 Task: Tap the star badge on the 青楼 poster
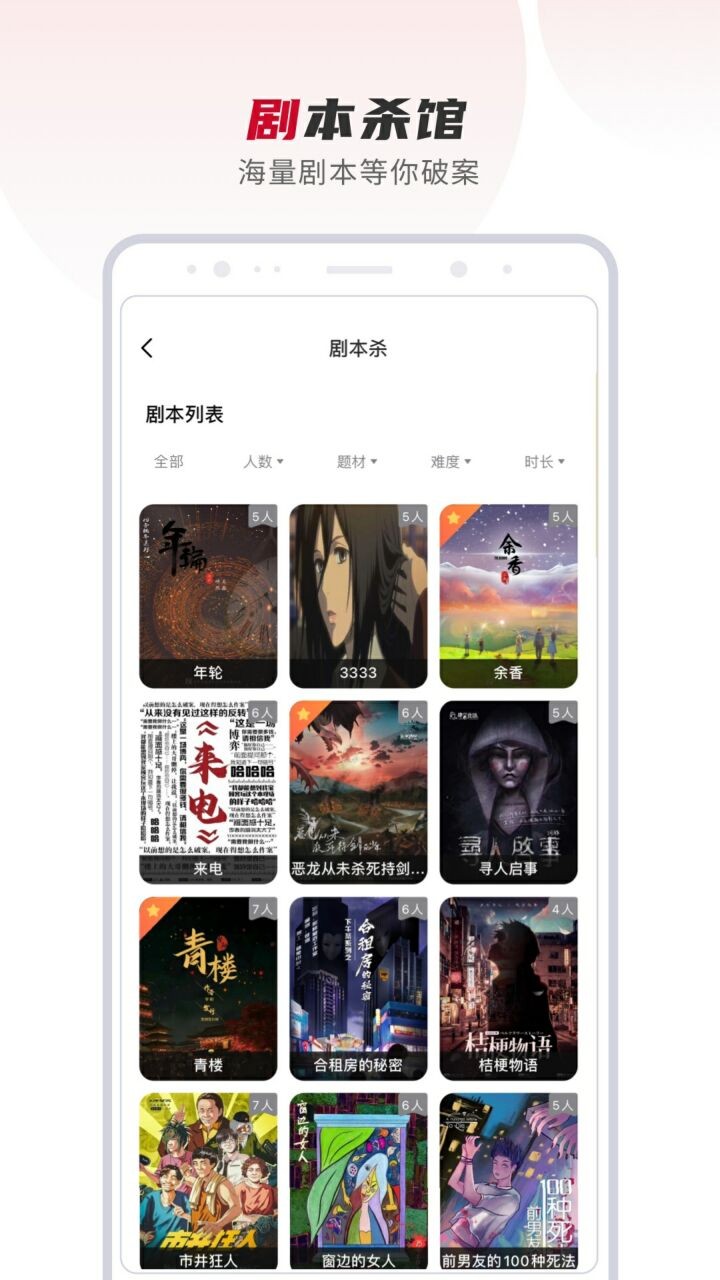[x=155, y=911]
